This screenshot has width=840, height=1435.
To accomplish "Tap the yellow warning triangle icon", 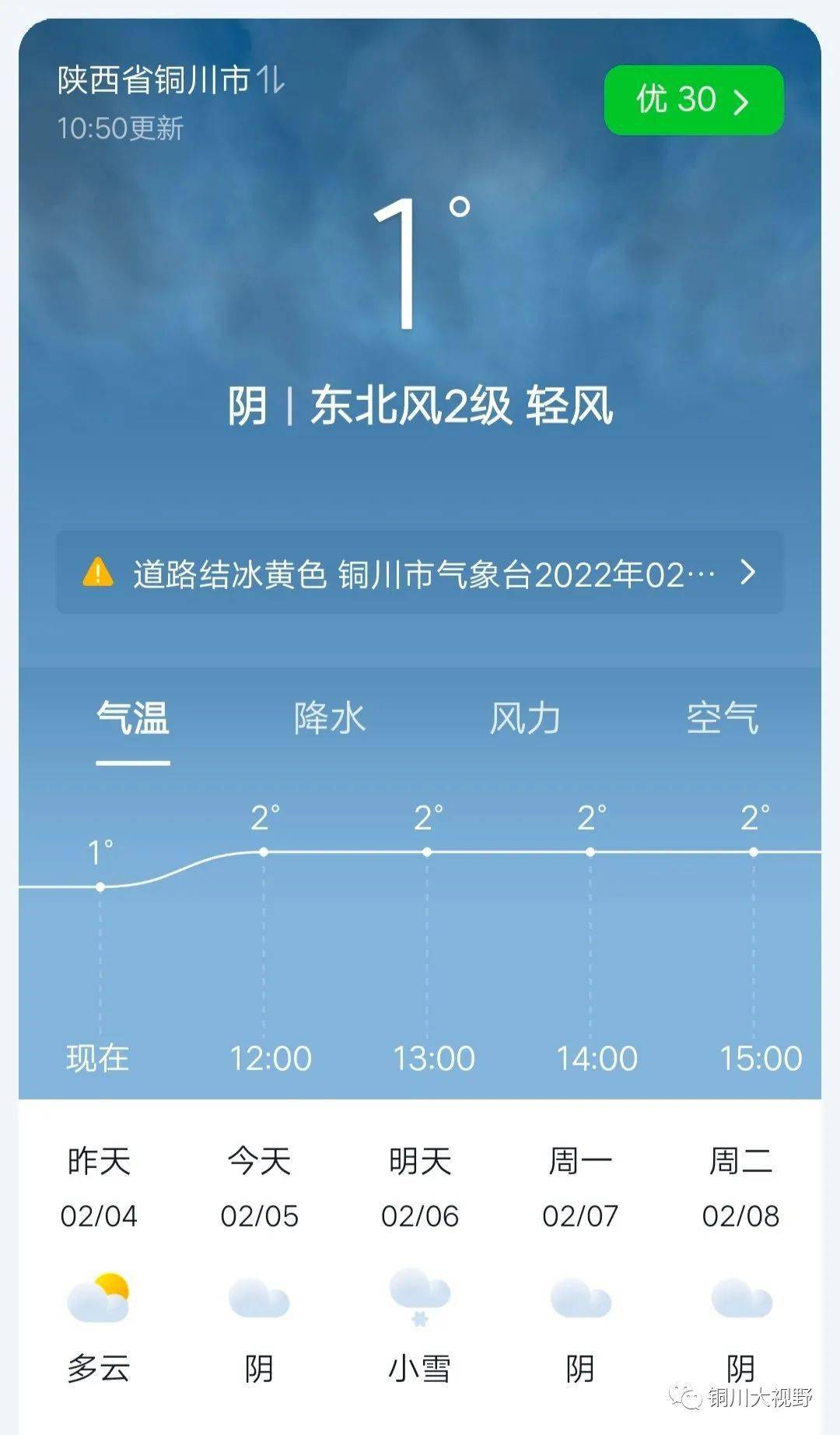I will pos(96,574).
